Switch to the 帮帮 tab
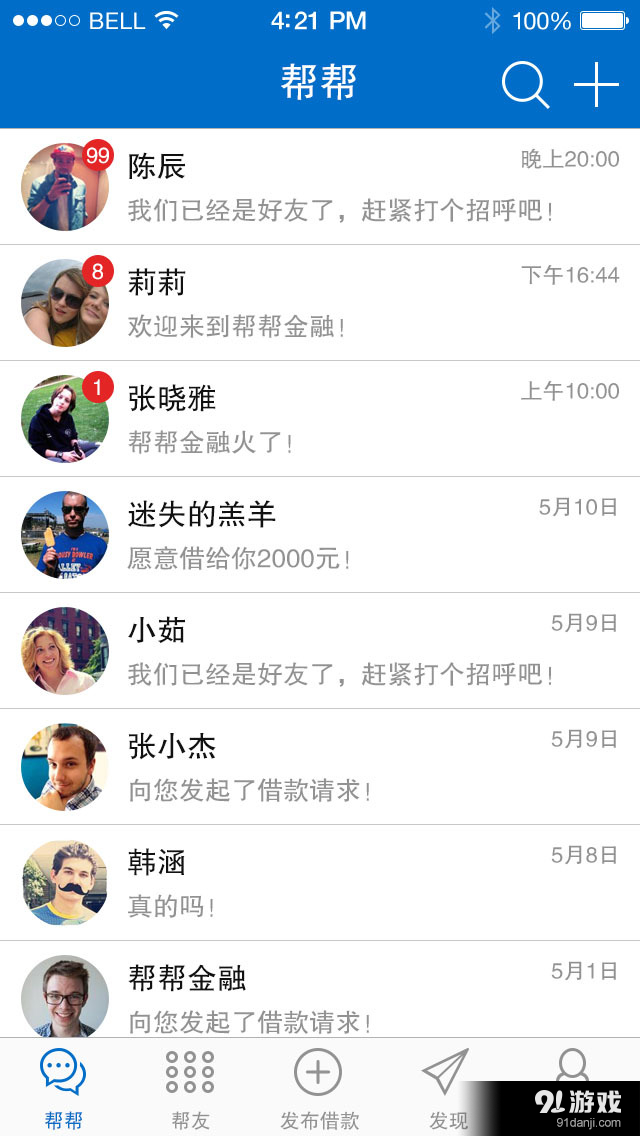The width and height of the screenshot is (640, 1136). coord(63,1088)
